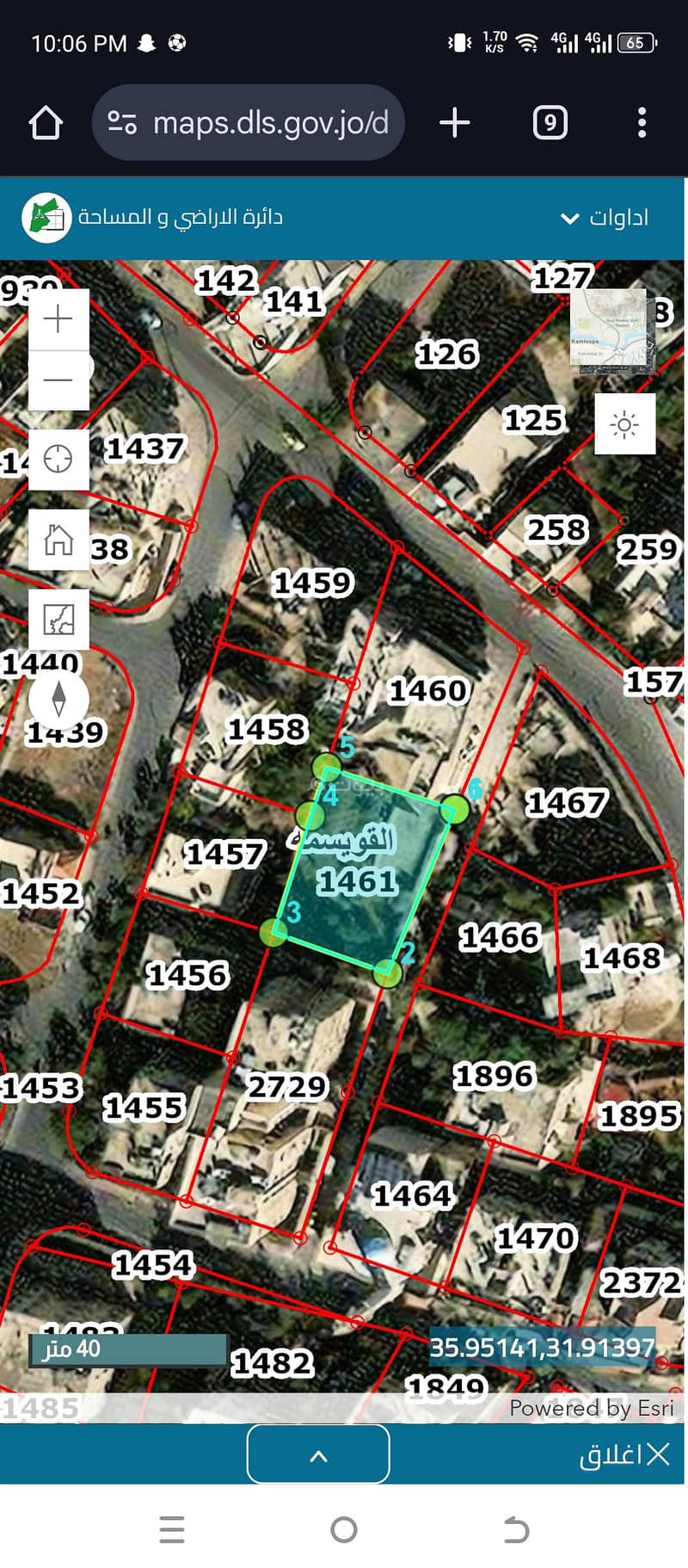Open a new browser tab
The width and height of the screenshot is (688, 1568).
click(x=455, y=123)
